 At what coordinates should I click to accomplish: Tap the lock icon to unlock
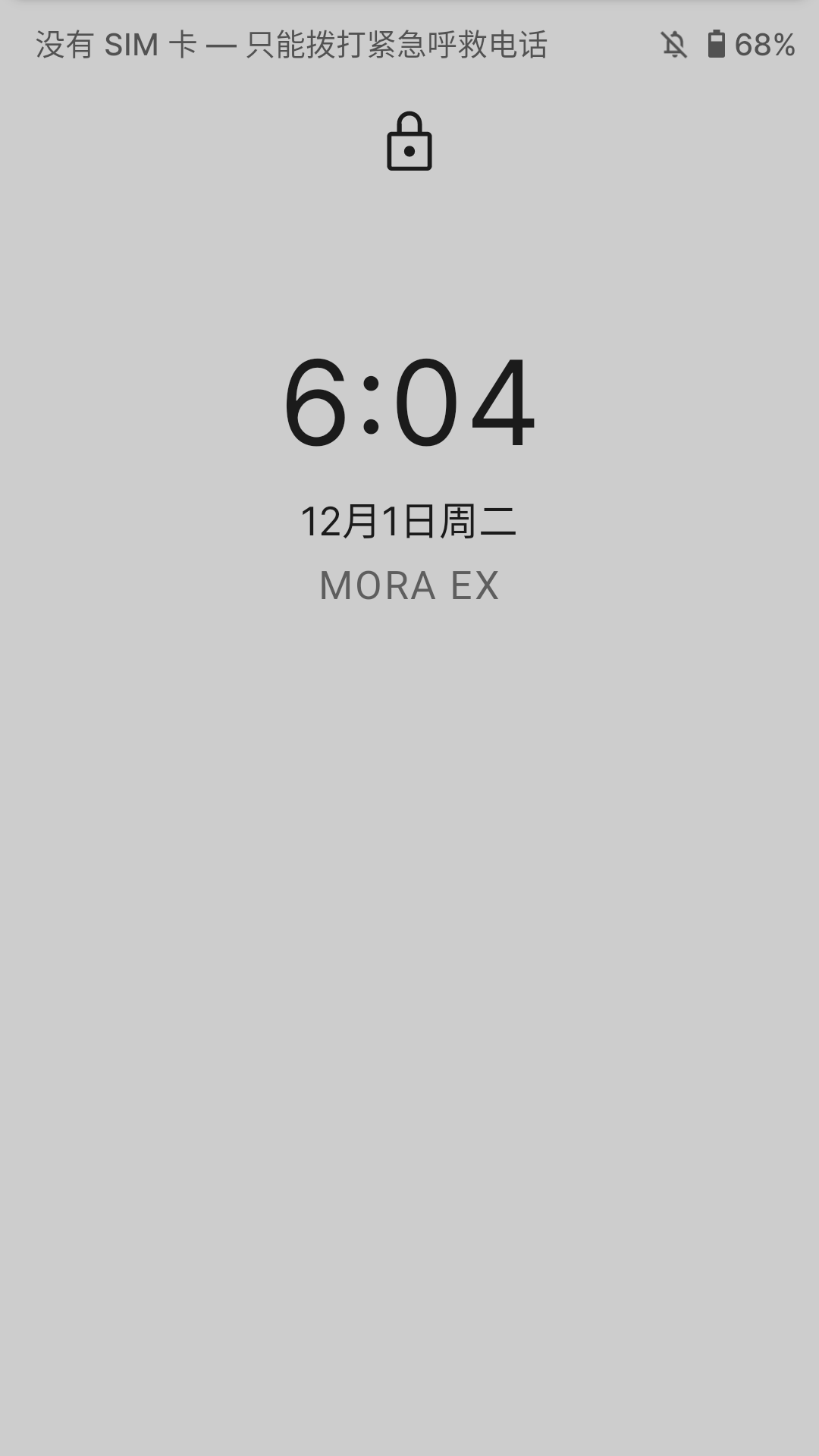[x=409, y=142]
